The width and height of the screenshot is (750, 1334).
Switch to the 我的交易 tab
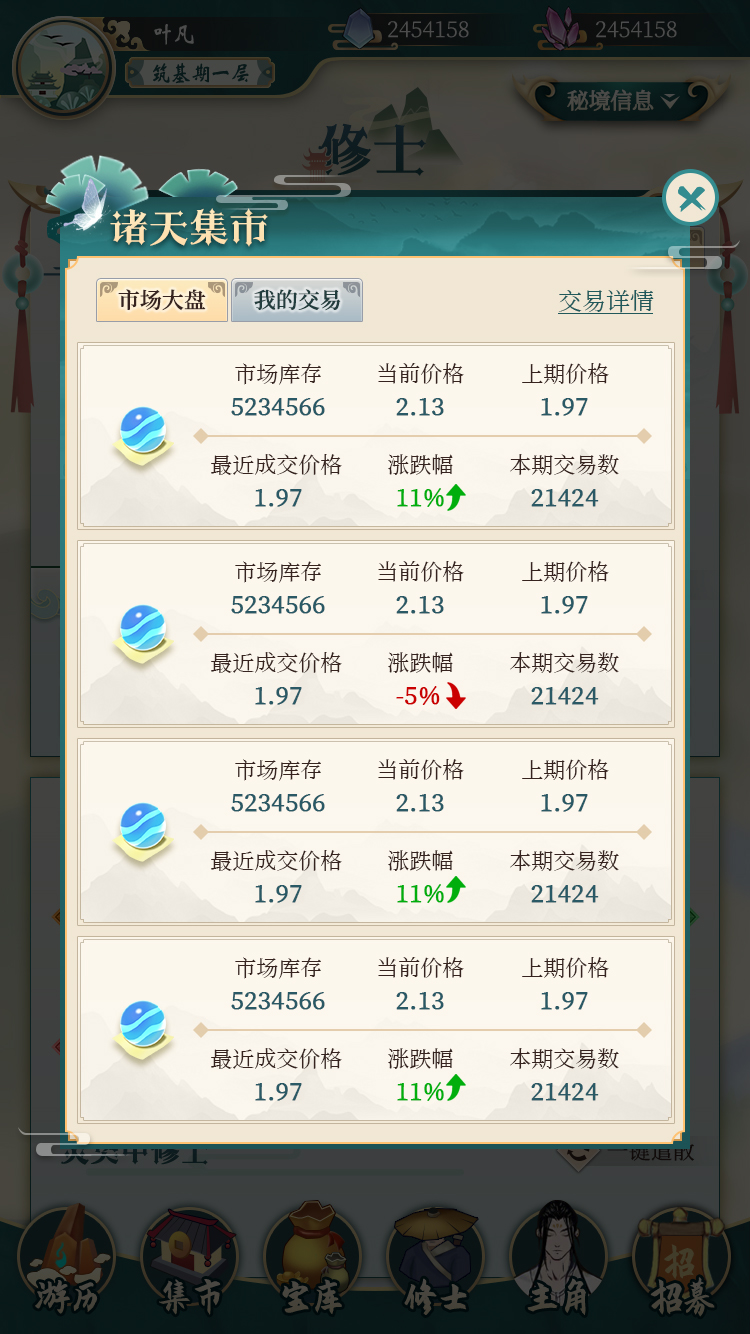(x=297, y=301)
